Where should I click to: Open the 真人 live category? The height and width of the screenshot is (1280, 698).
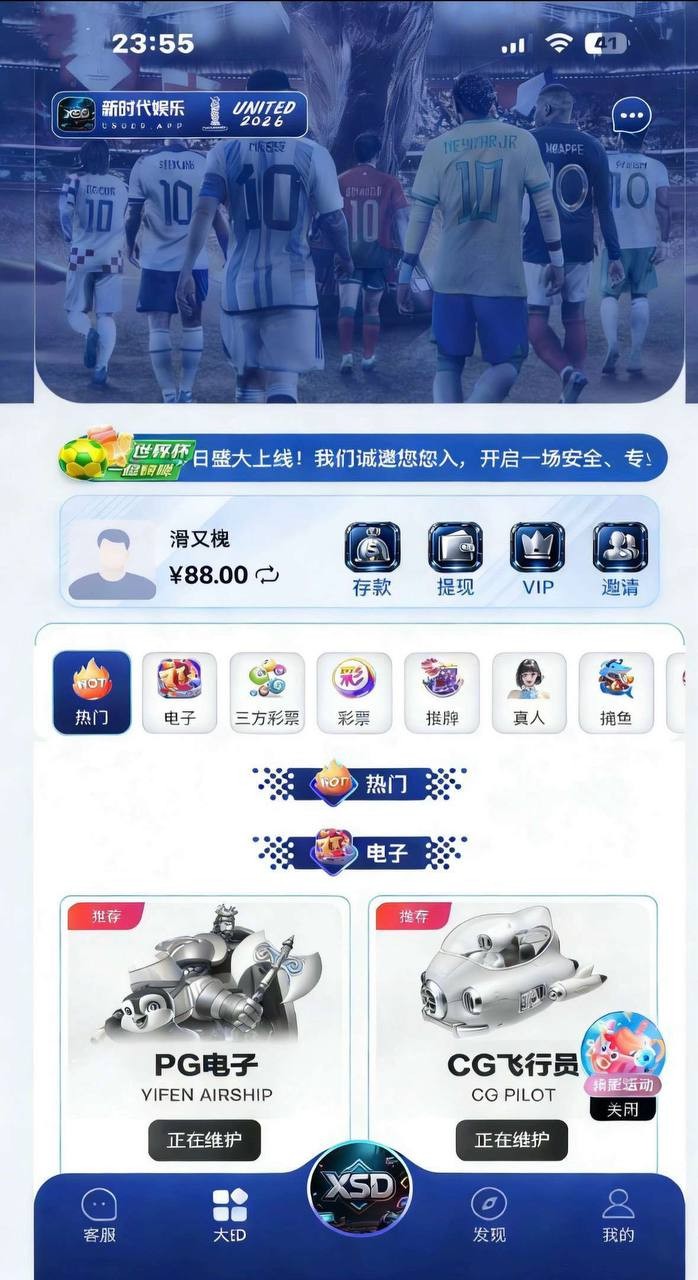(529, 693)
